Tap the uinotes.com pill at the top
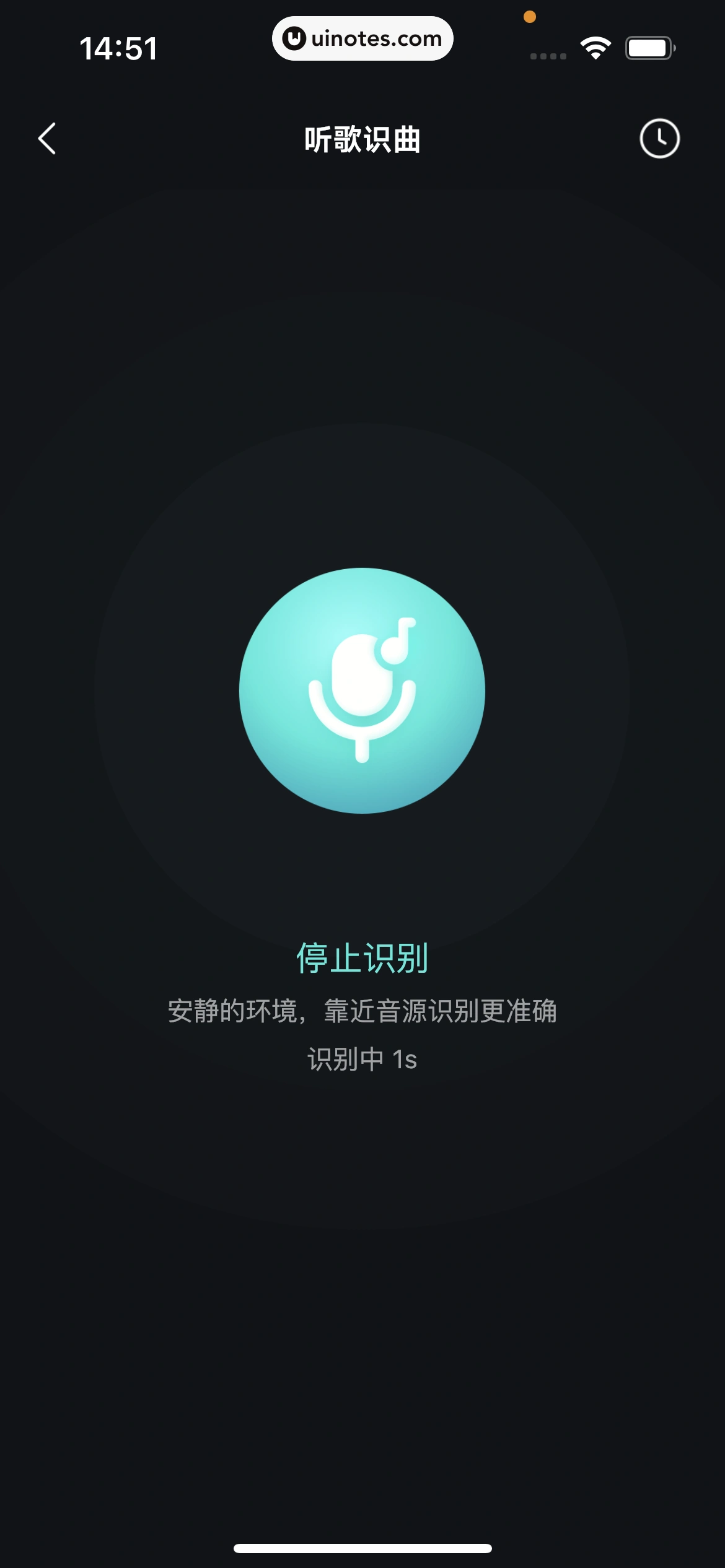 pyautogui.click(x=362, y=38)
